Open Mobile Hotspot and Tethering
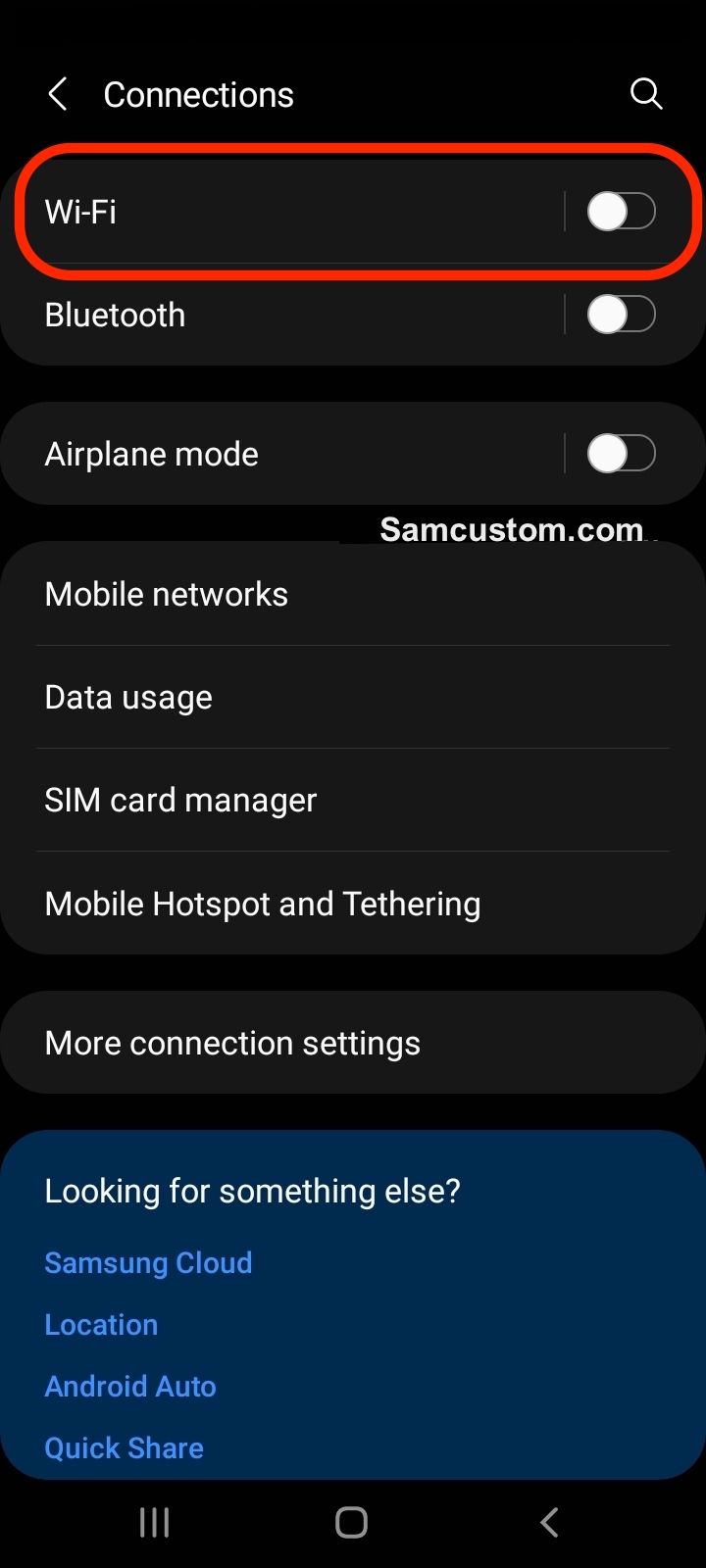The height and width of the screenshot is (1568, 706). tap(353, 903)
